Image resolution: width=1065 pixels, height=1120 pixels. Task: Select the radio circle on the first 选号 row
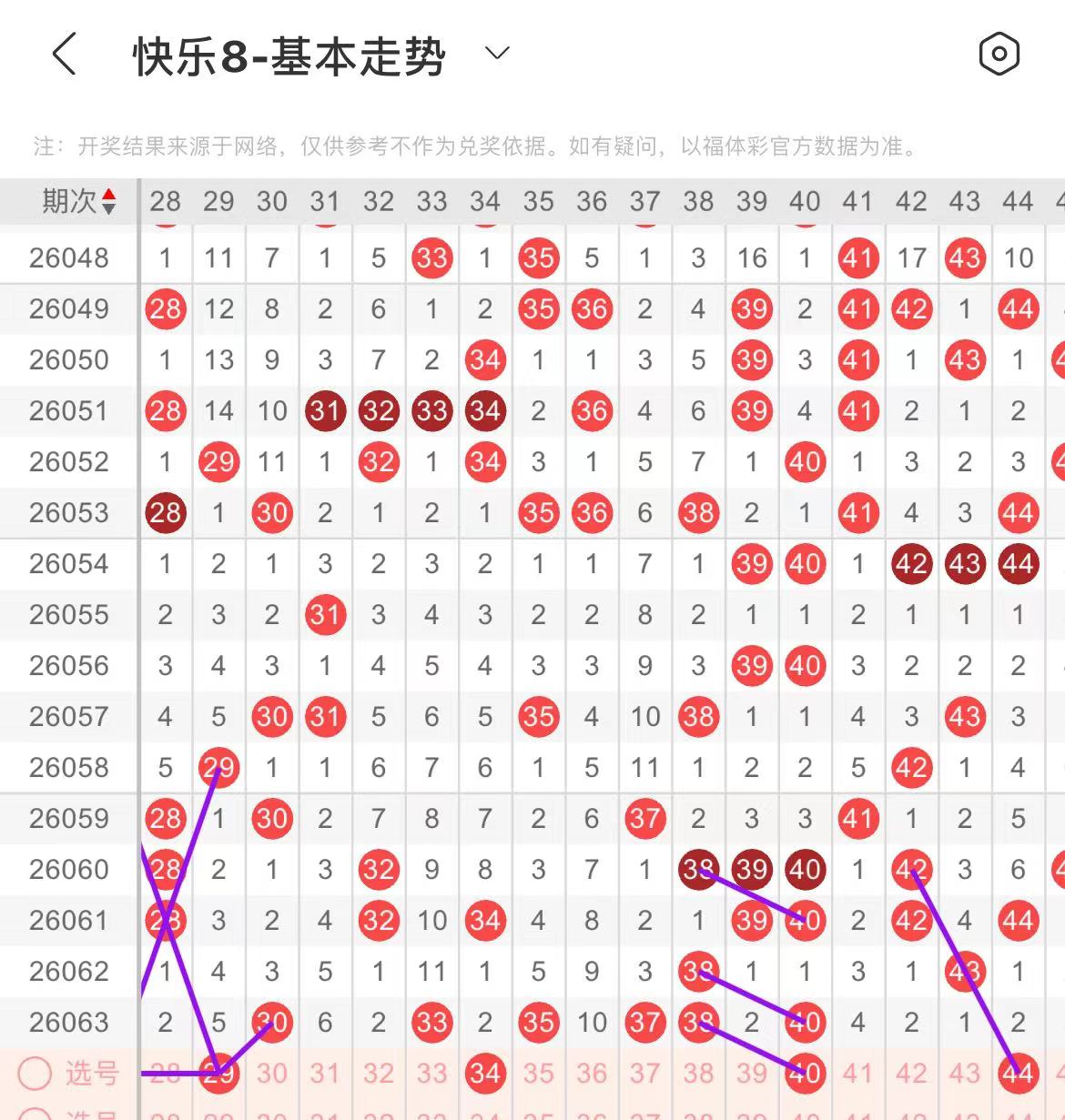pyautogui.click(x=35, y=1074)
